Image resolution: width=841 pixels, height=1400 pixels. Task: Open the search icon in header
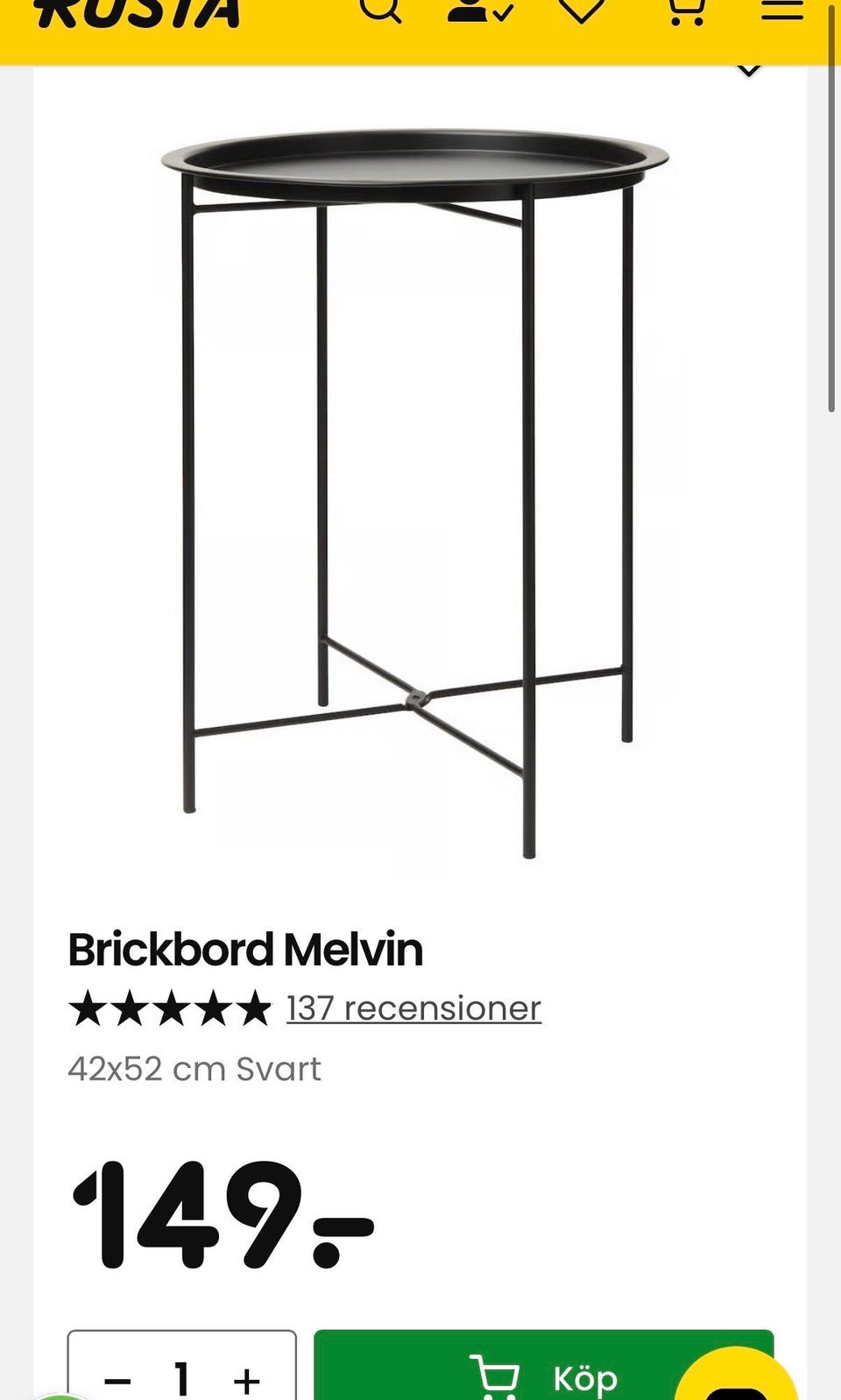tap(381, 9)
